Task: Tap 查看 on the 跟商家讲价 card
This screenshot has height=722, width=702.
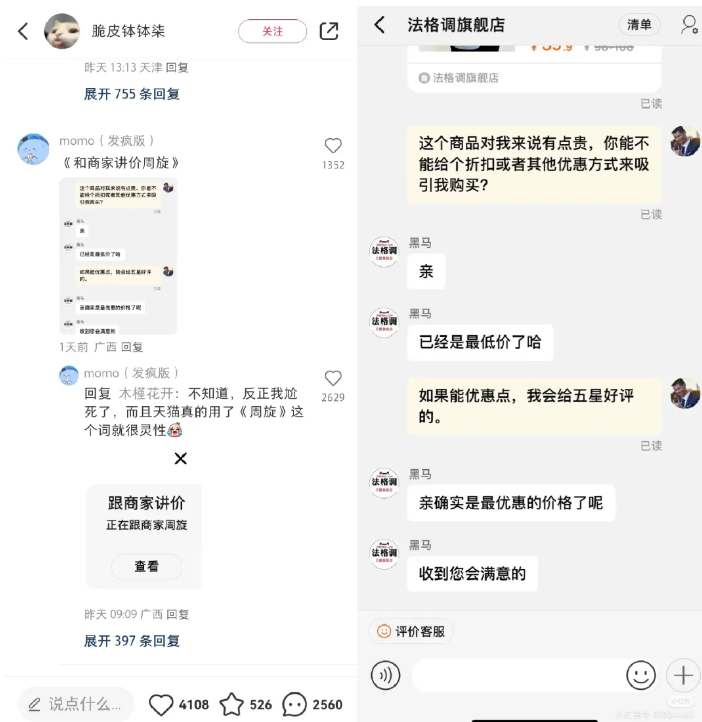Action: [146, 566]
